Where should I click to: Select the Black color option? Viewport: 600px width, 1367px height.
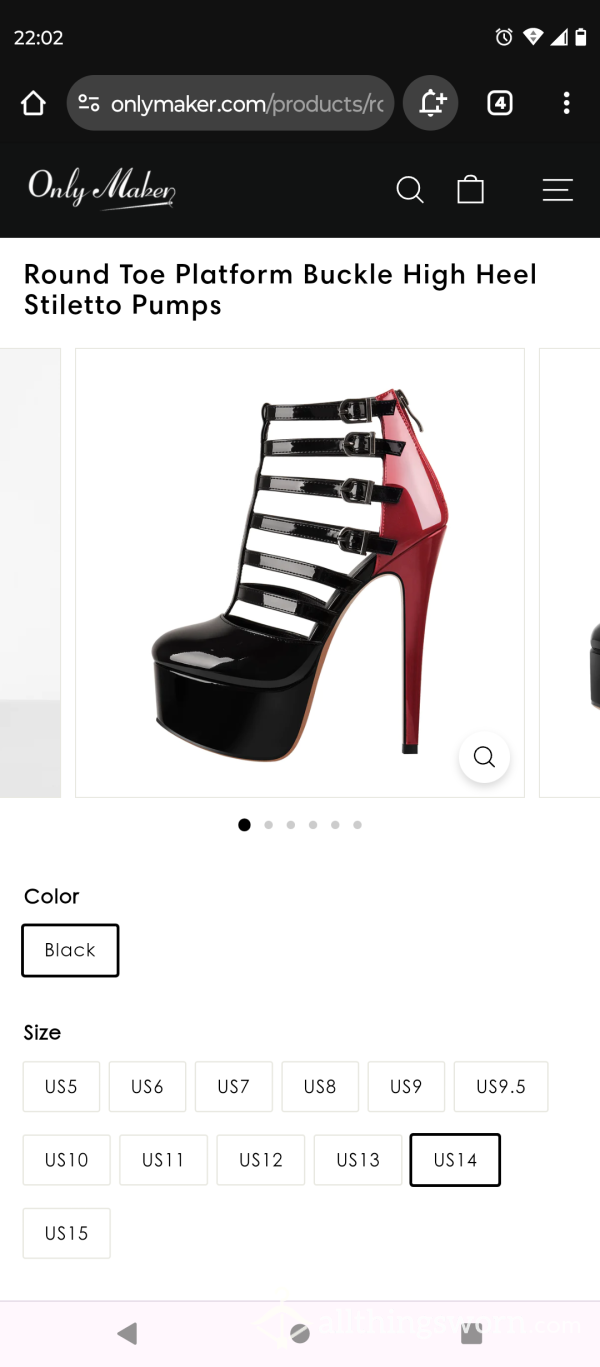coord(70,950)
